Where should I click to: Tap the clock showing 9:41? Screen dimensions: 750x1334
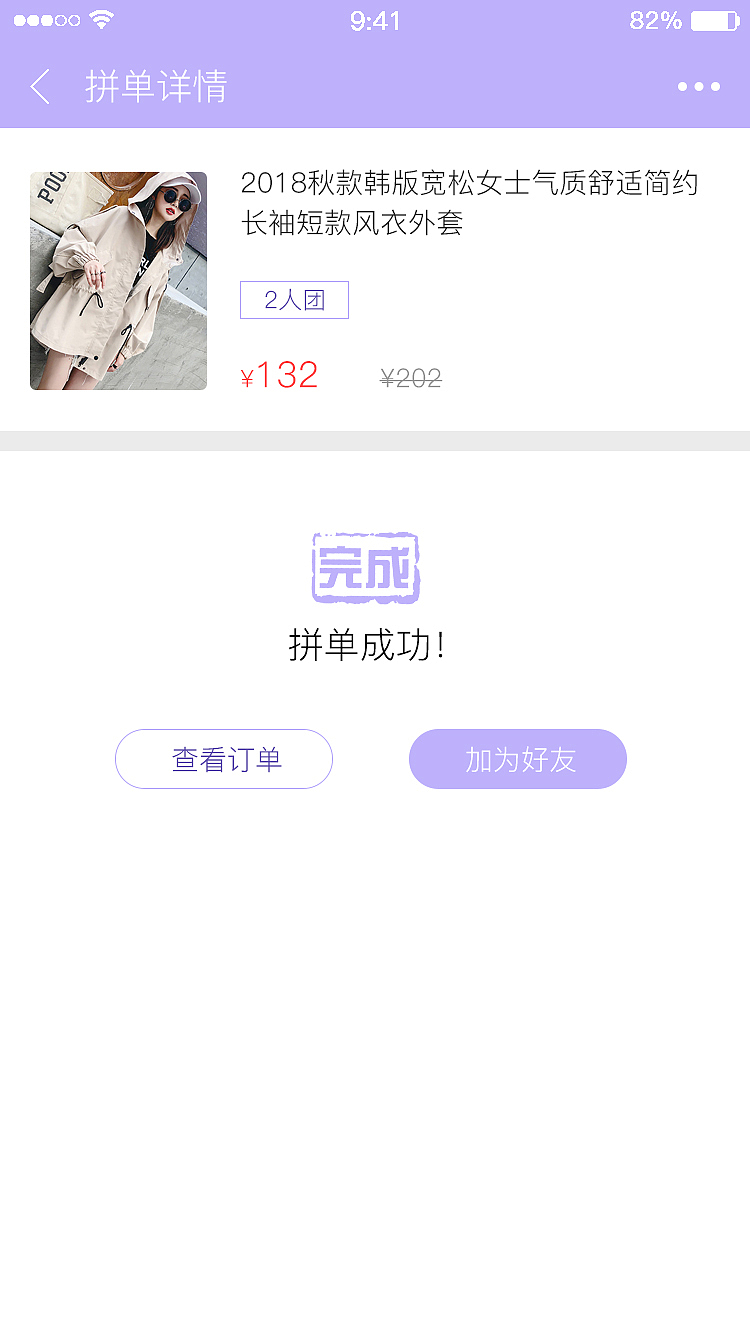(x=374, y=20)
